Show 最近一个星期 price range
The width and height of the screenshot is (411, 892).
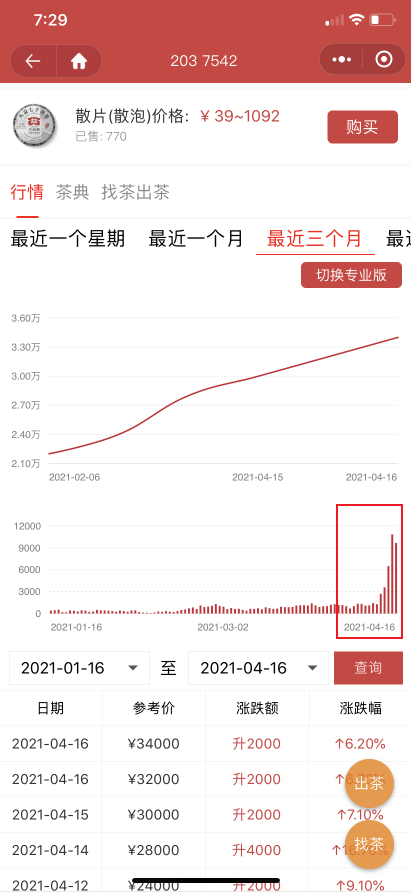click(x=68, y=238)
